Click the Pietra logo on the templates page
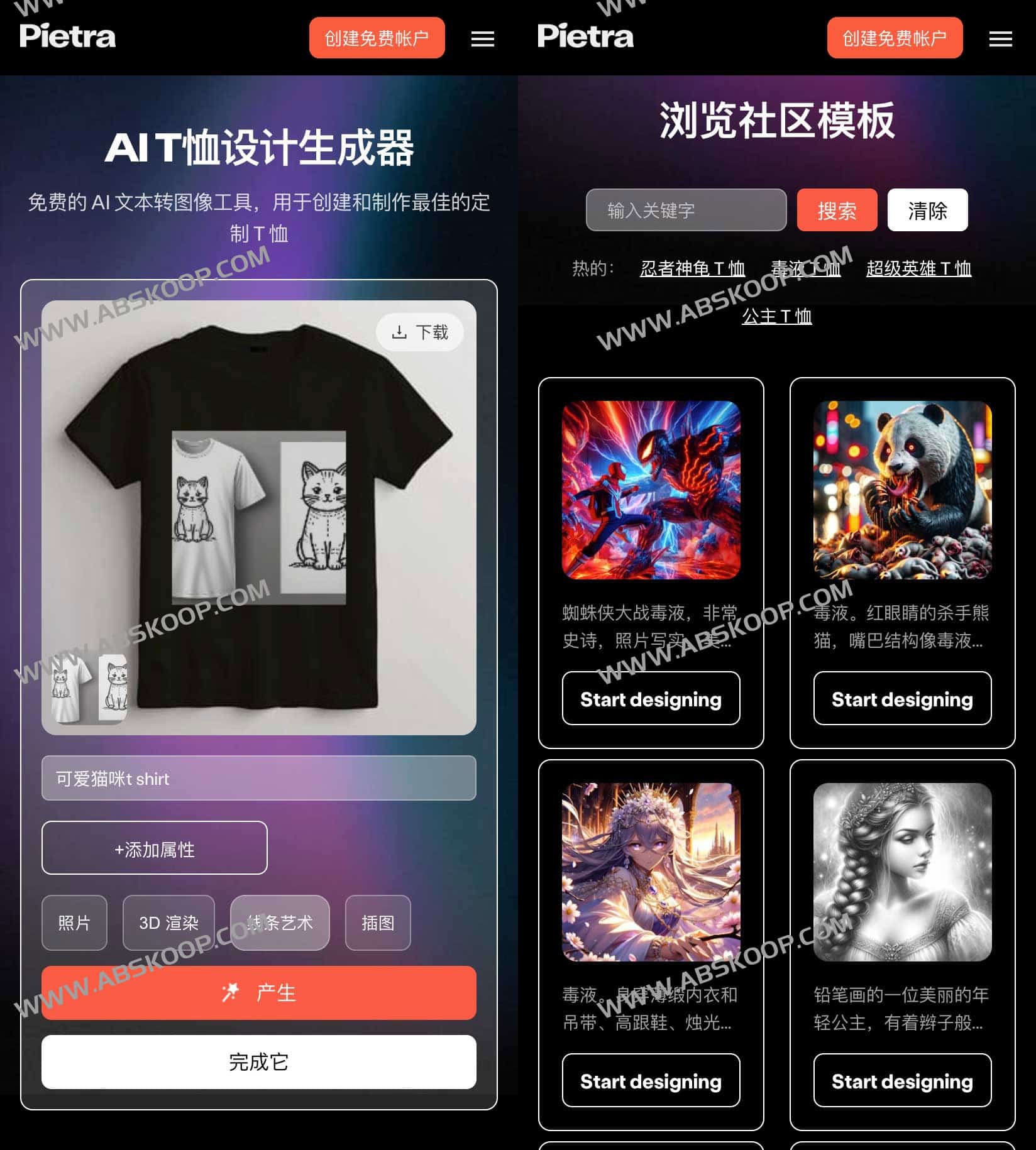The image size is (1036, 1150). click(x=585, y=36)
